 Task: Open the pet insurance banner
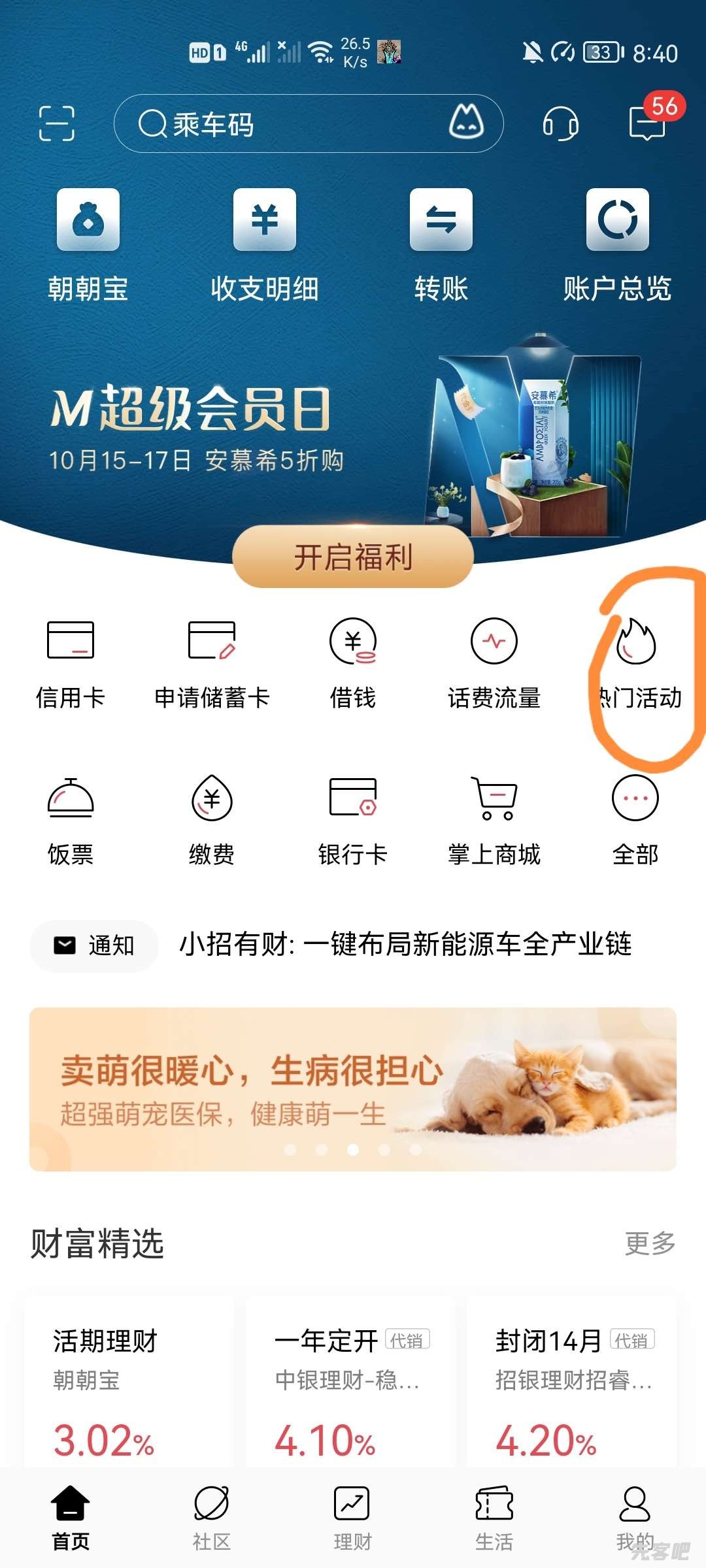pos(353,1089)
